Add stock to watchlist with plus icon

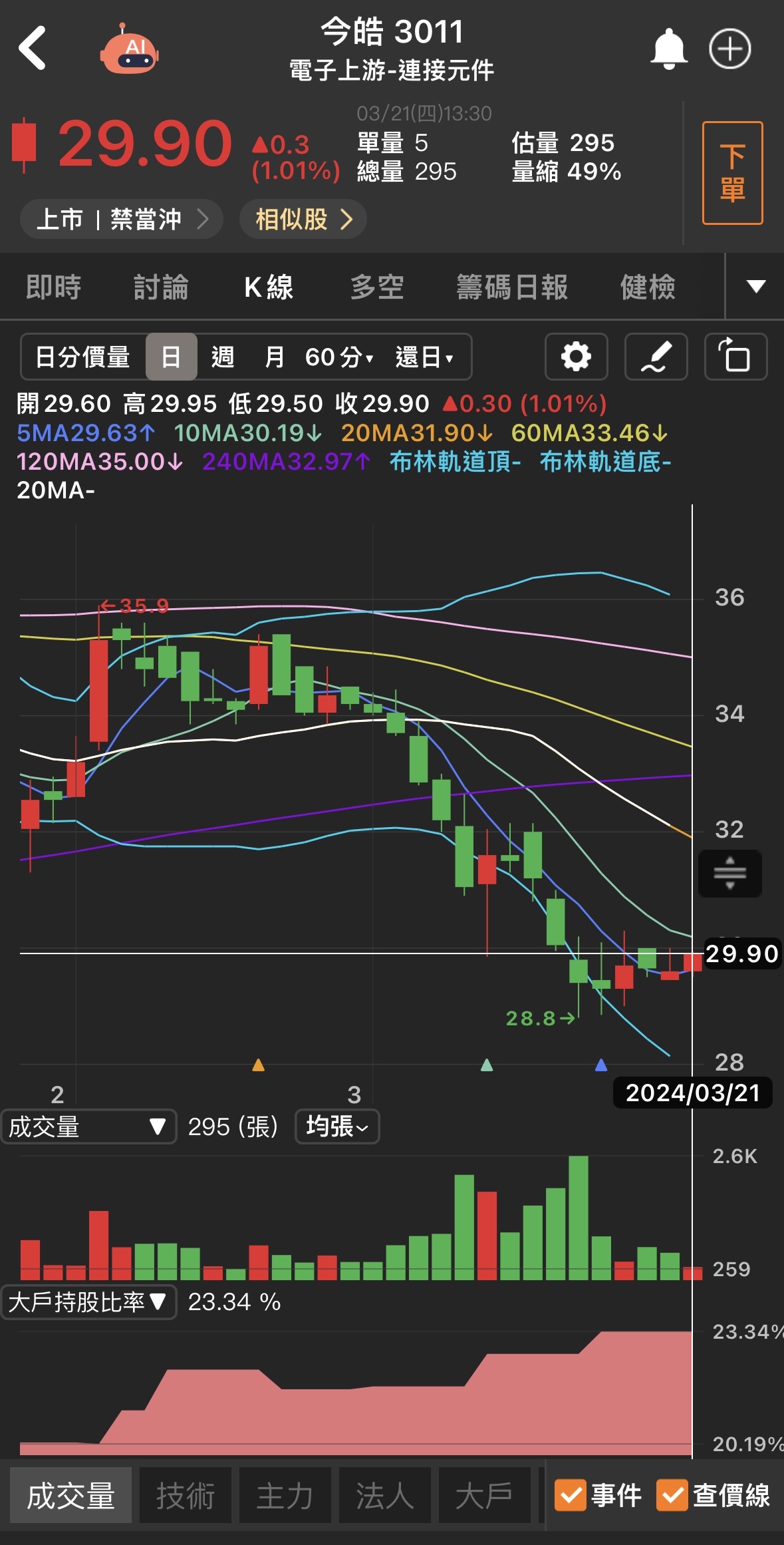click(729, 49)
